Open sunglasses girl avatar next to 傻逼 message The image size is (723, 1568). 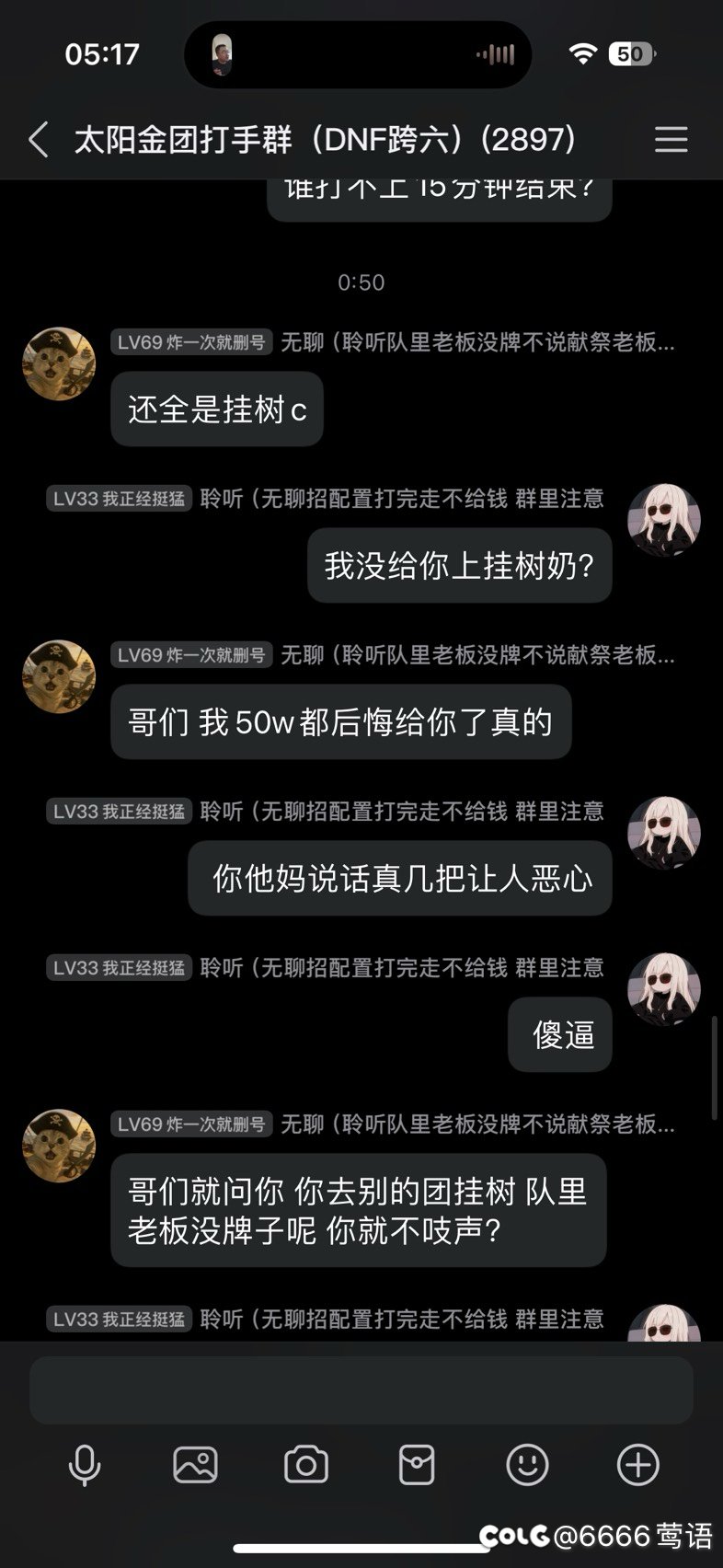click(664, 989)
